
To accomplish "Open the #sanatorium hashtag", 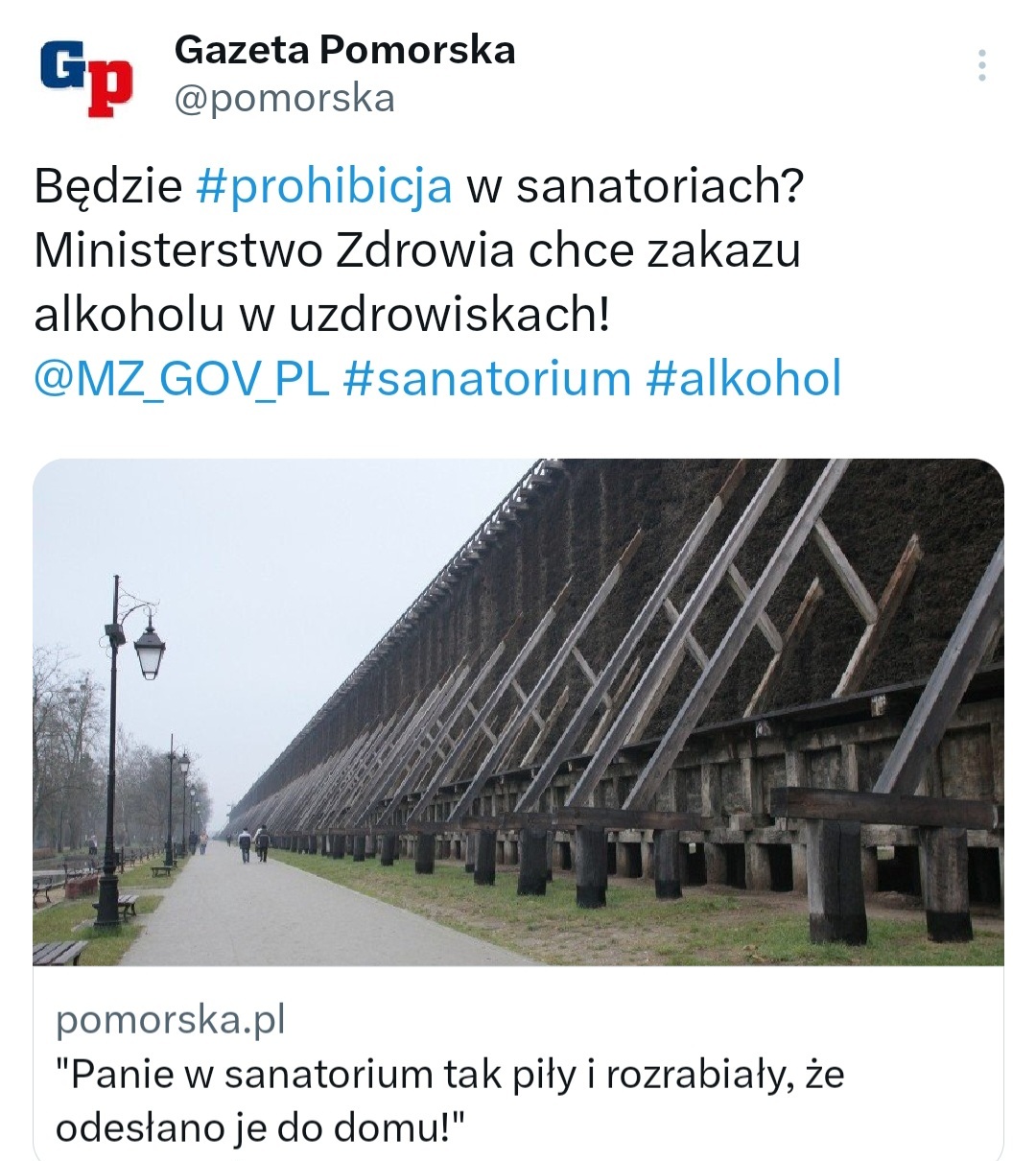I will pyautogui.click(x=486, y=379).
